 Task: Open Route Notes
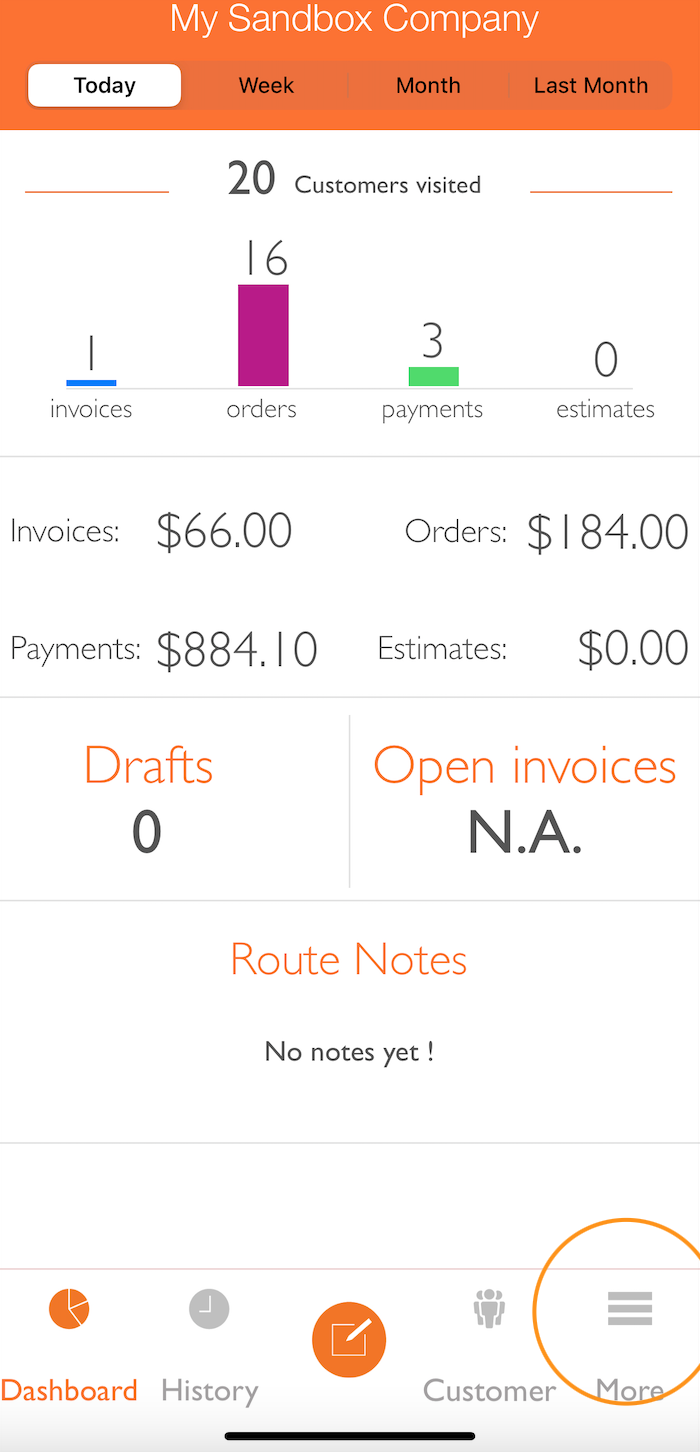click(349, 960)
